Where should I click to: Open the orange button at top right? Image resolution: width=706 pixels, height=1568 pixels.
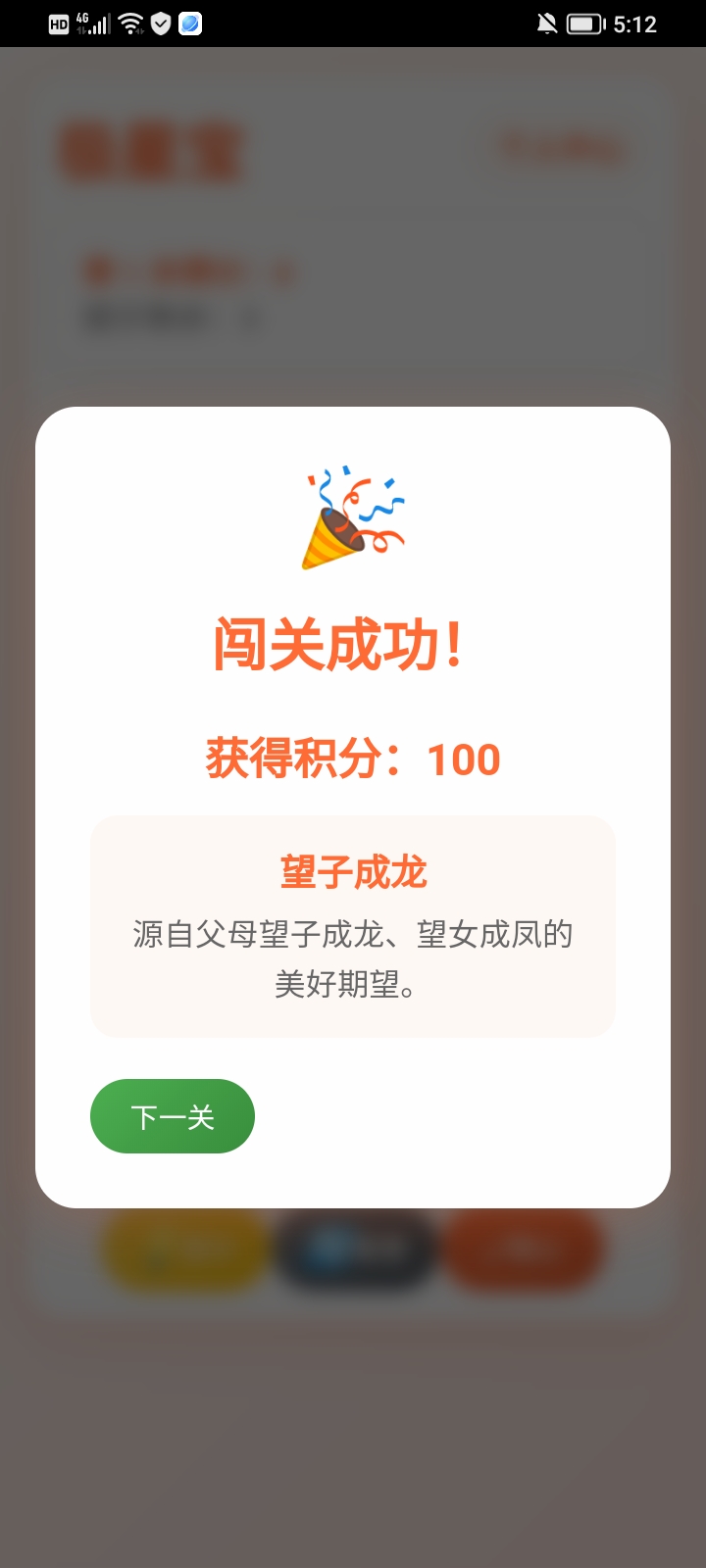click(559, 145)
